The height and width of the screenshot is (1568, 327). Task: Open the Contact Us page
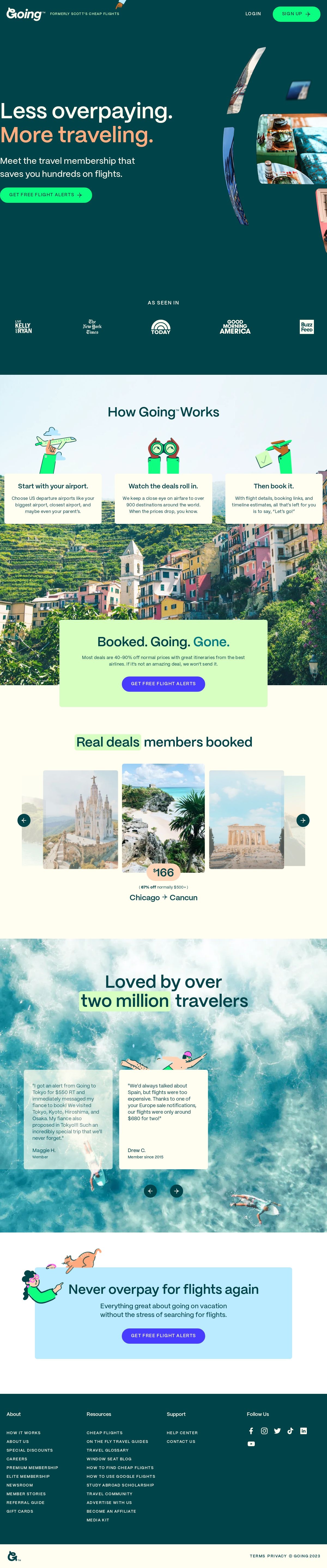pyautogui.click(x=181, y=1441)
